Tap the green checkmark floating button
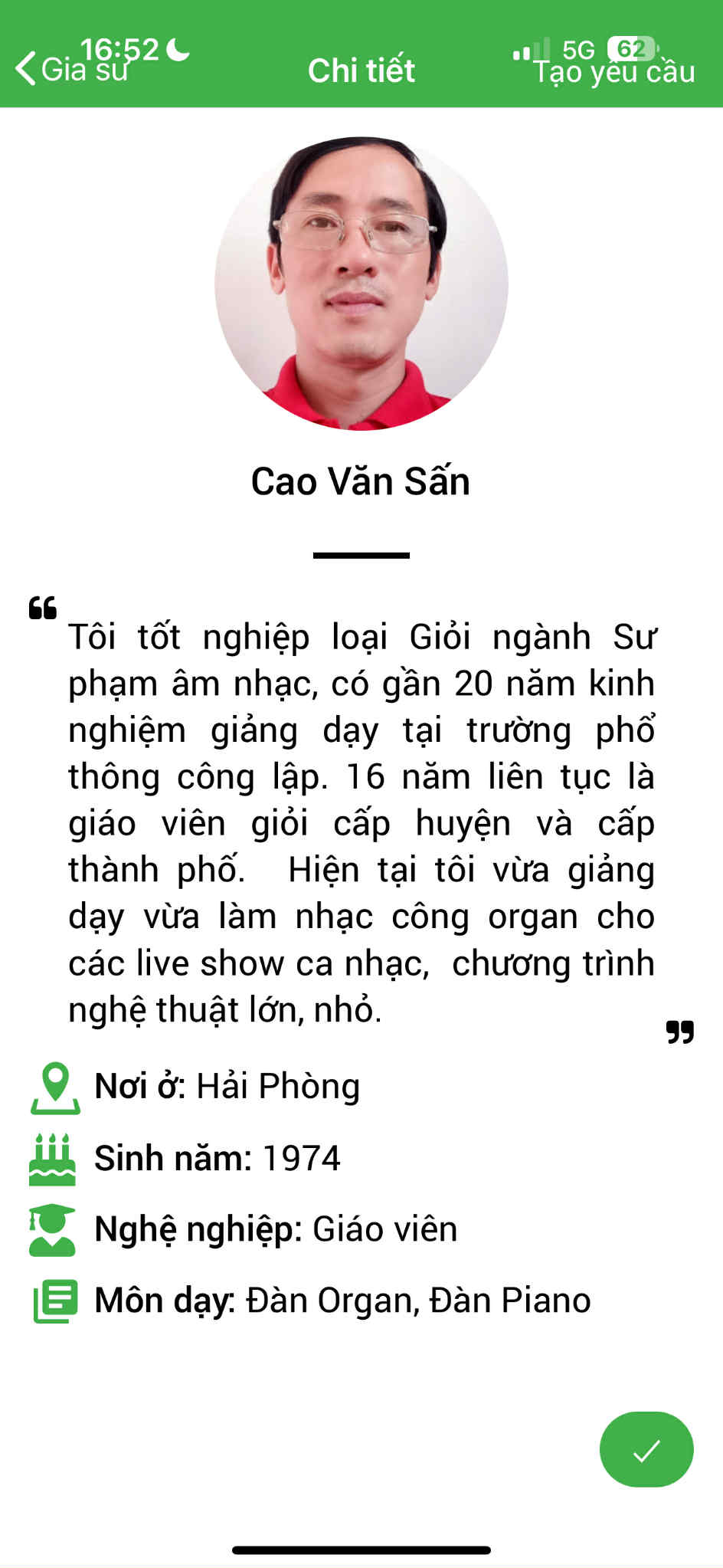This screenshot has height=1568, width=723. 646,1449
